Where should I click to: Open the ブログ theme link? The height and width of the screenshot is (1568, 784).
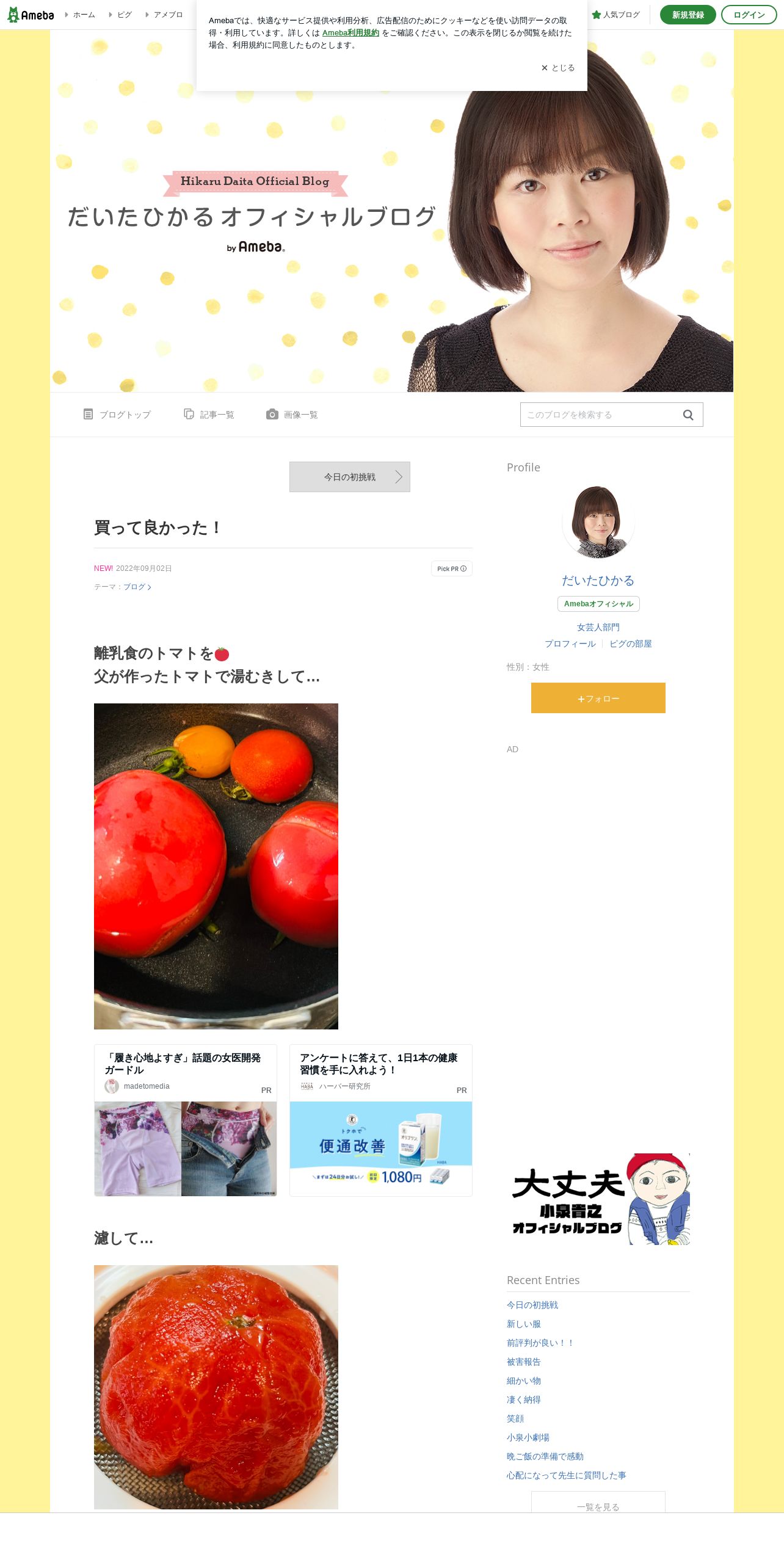pos(137,587)
